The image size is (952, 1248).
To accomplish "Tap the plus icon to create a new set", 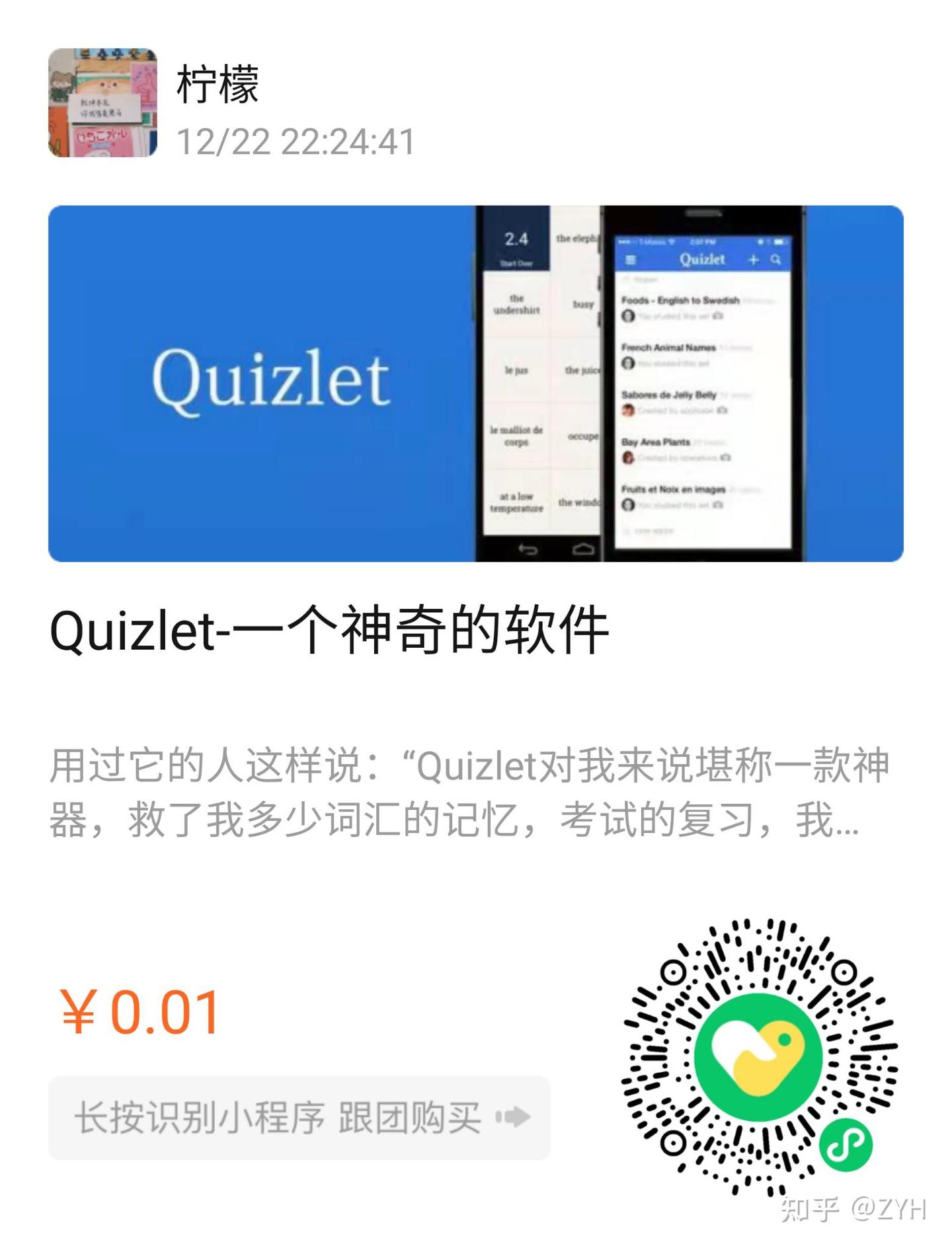I will click(754, 259).
